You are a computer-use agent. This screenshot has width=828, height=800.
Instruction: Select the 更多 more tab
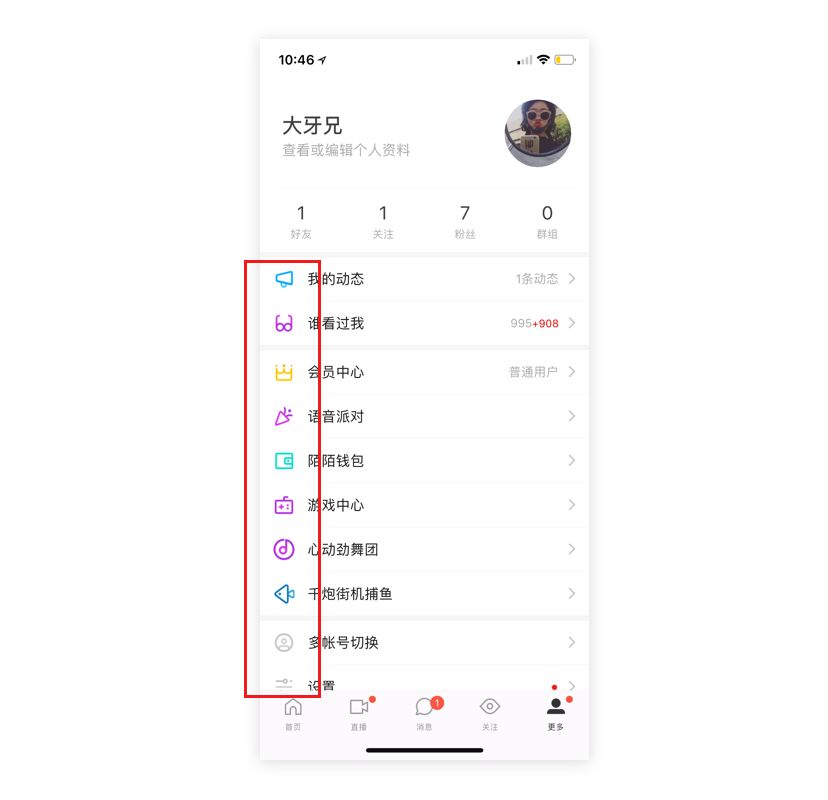[x=555, y=713]
